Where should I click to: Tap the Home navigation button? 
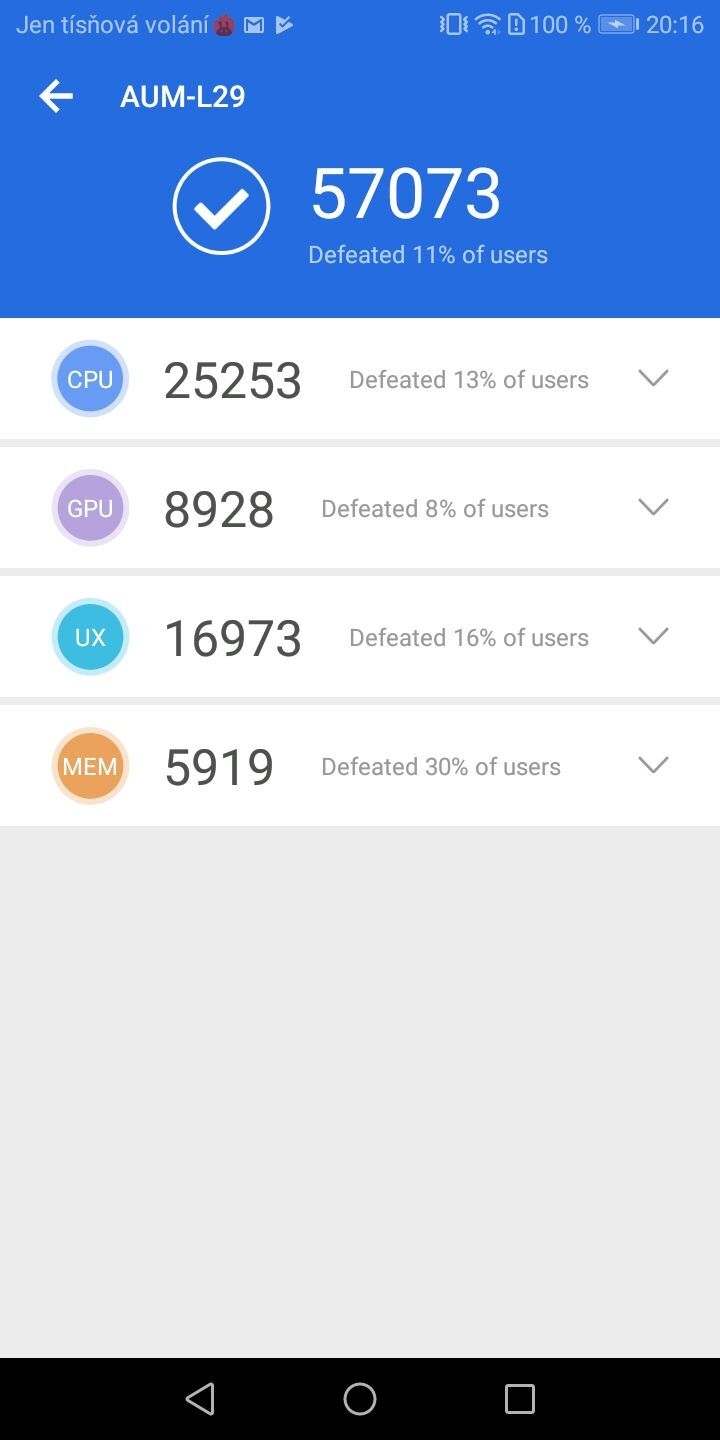(360, 1398)
